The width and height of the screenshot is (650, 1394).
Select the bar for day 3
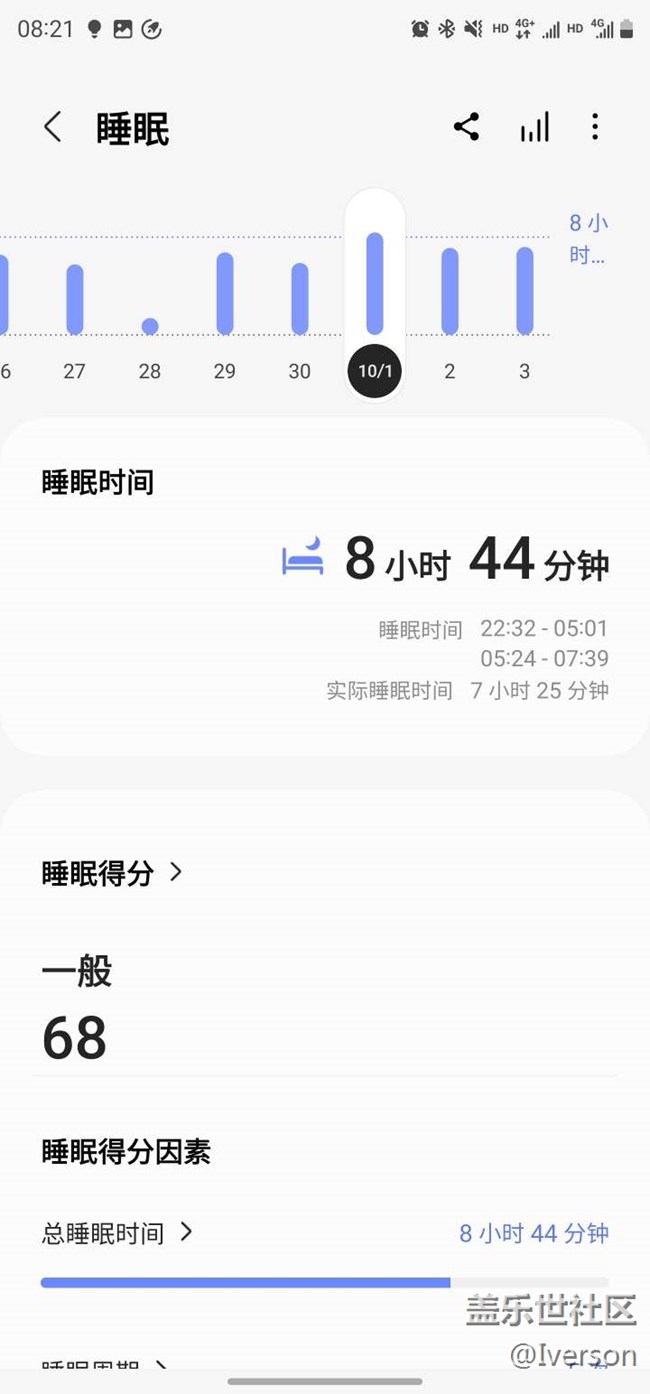click(x=525, y=291)
